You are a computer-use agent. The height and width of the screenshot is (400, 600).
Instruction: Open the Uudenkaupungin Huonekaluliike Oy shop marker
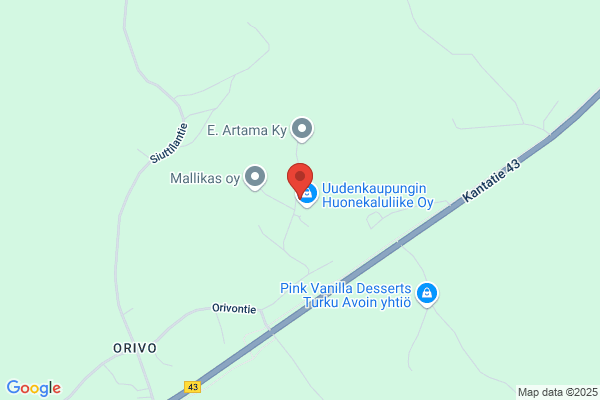tap(308, 196)
